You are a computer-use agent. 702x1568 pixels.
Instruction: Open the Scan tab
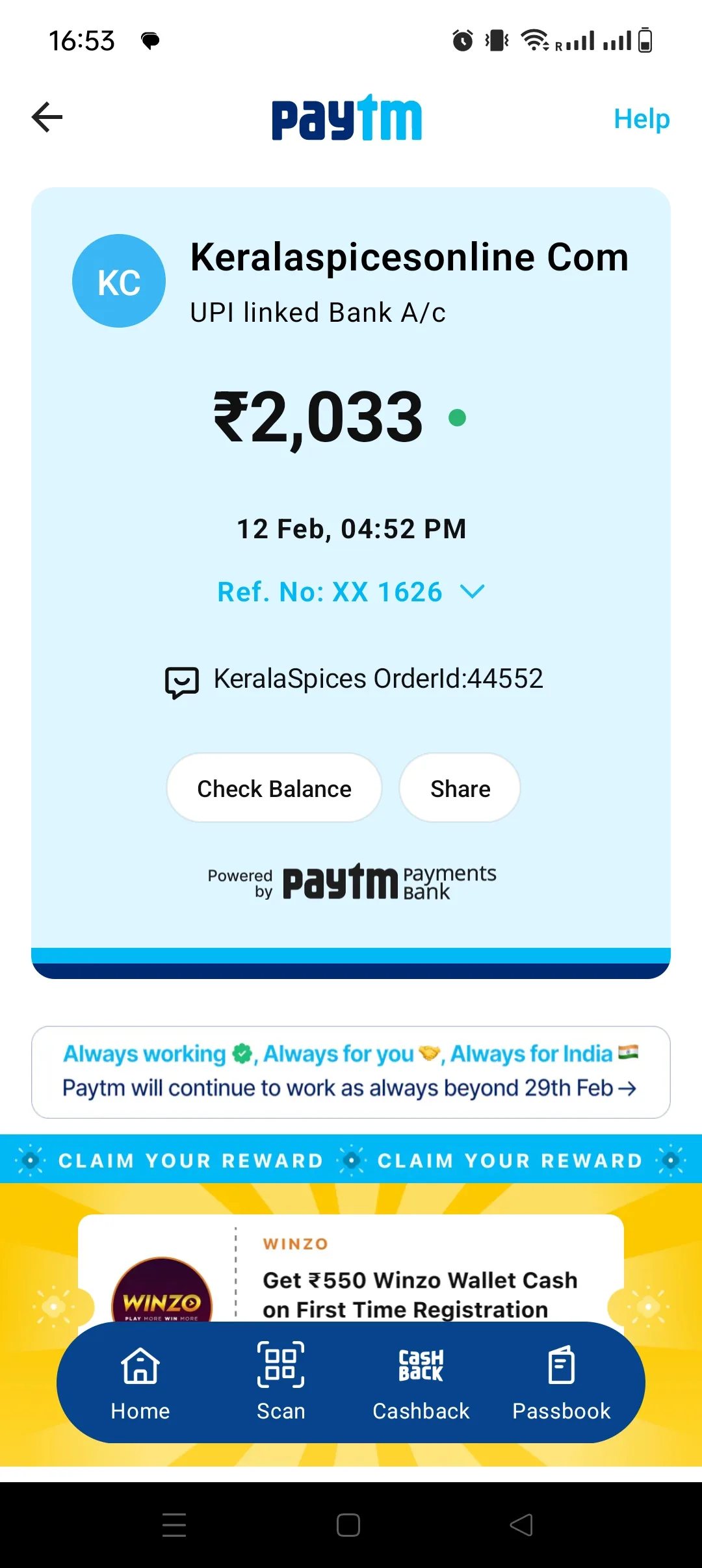(281, 1382)
